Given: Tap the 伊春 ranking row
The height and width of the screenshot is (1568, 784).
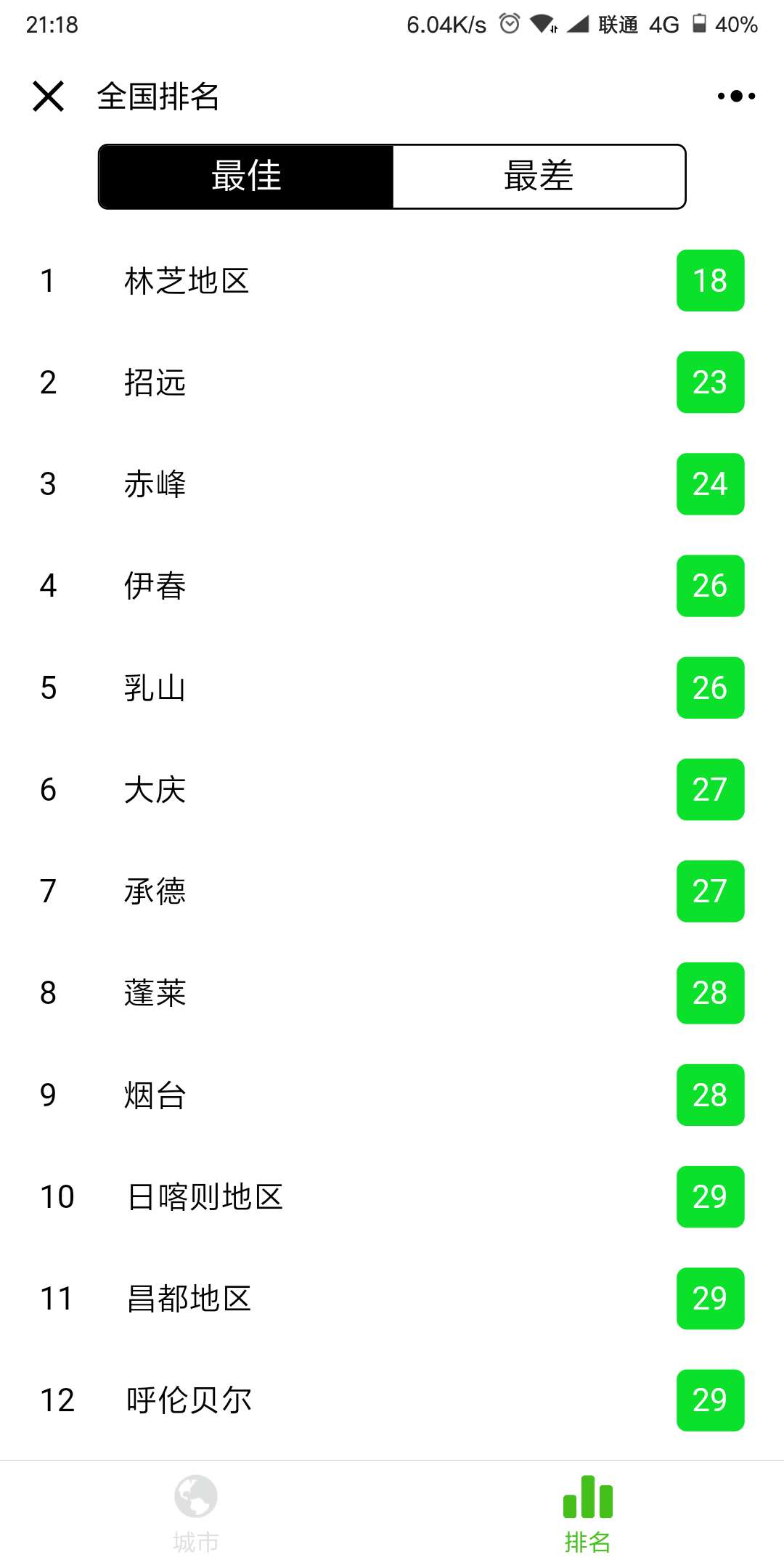Looking at the screenshot, I should click(392, 586).
